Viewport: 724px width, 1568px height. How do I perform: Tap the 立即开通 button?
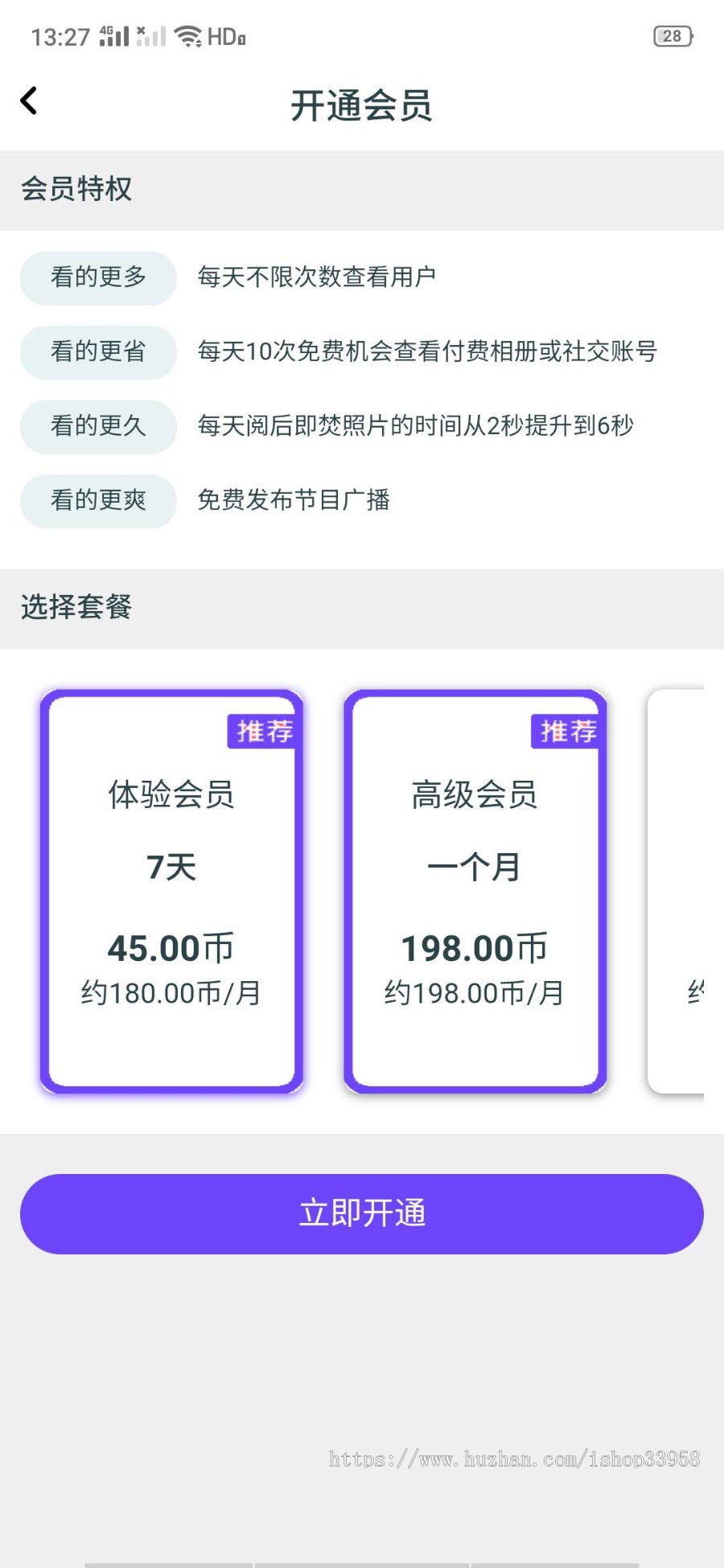pyautogui.click(x=362, y=1213)
